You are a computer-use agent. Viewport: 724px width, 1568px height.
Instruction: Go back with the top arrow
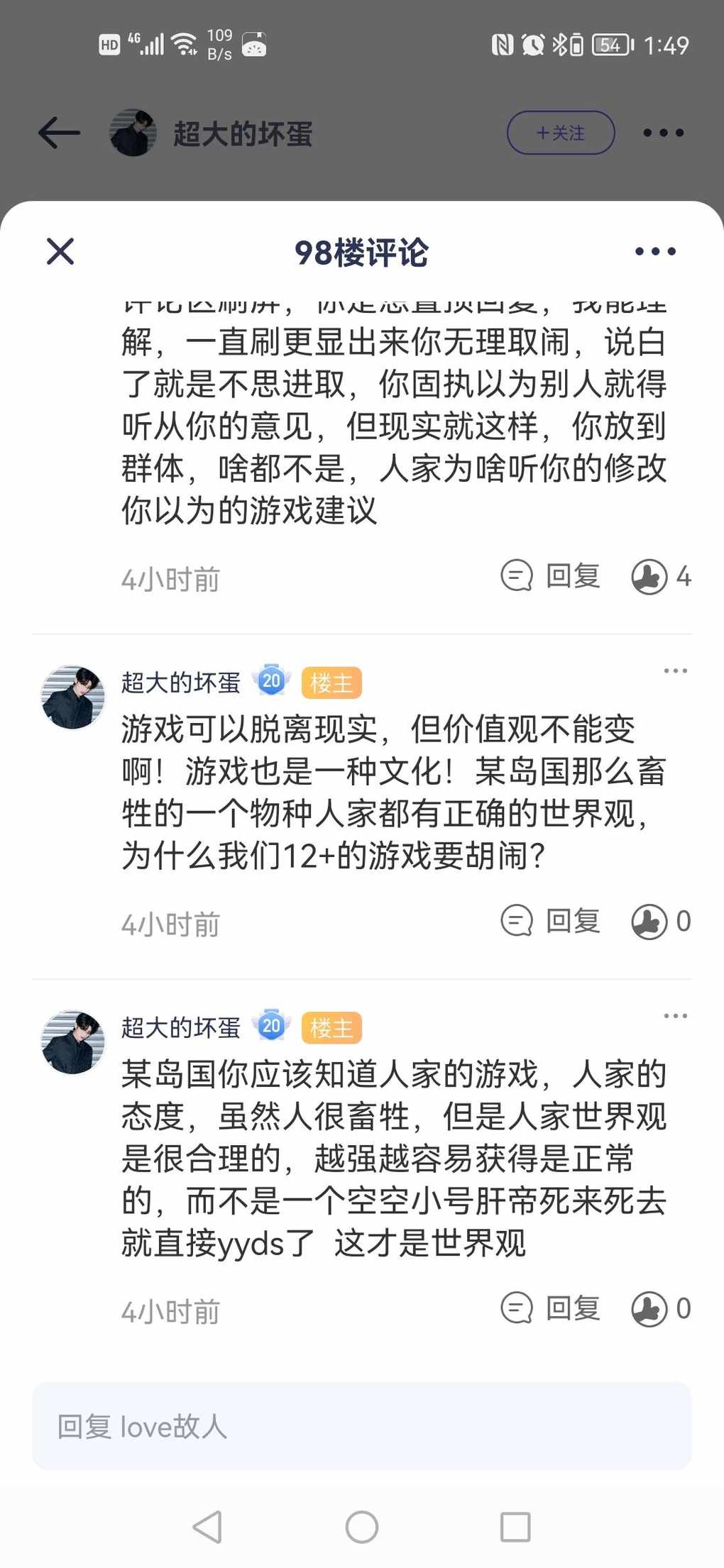(59, 133)
